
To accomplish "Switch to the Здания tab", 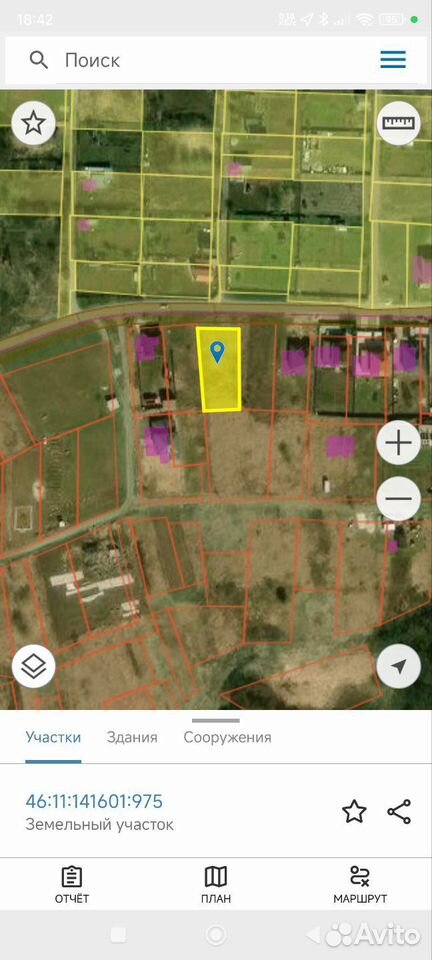I will (132, 737).
